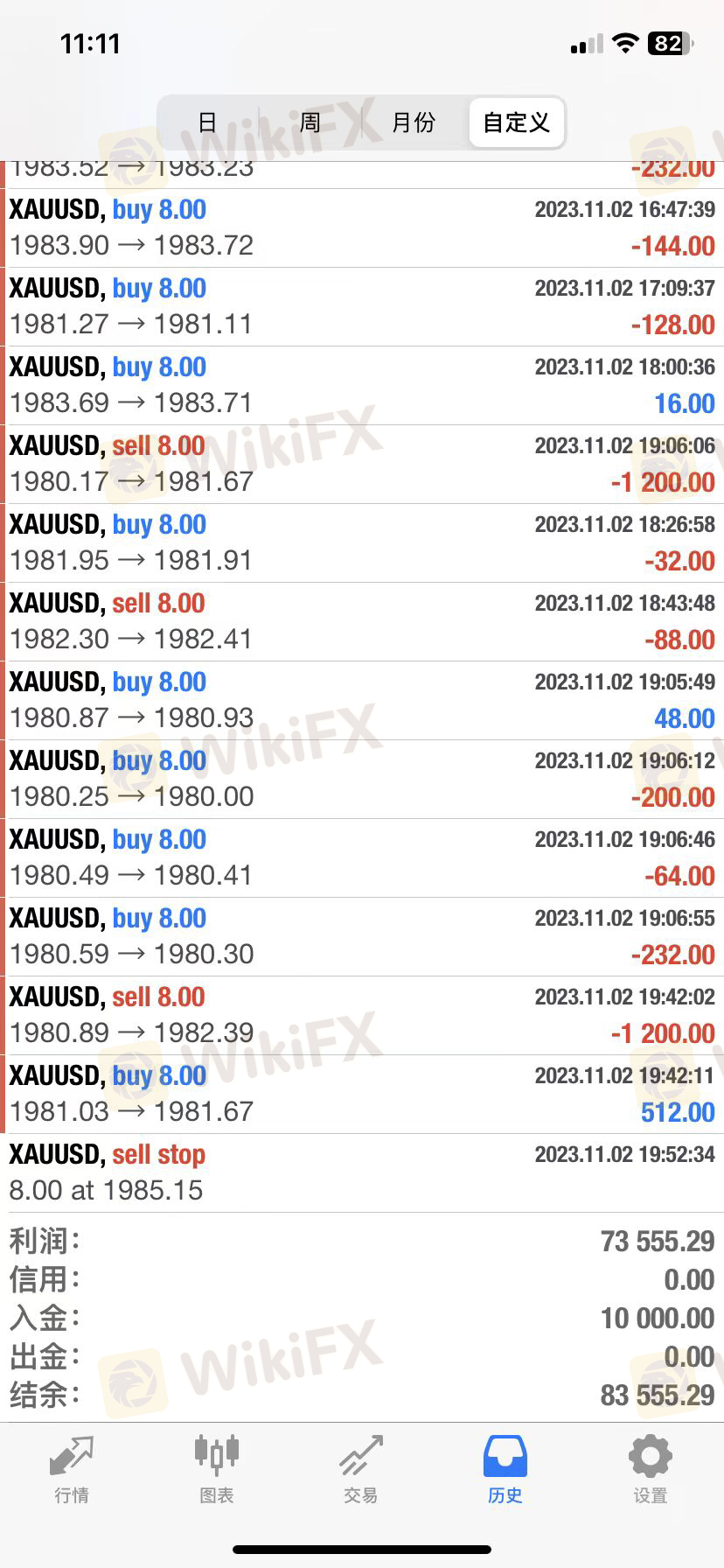Expand the buy trade closed at 16:47:39

(362, 228)
